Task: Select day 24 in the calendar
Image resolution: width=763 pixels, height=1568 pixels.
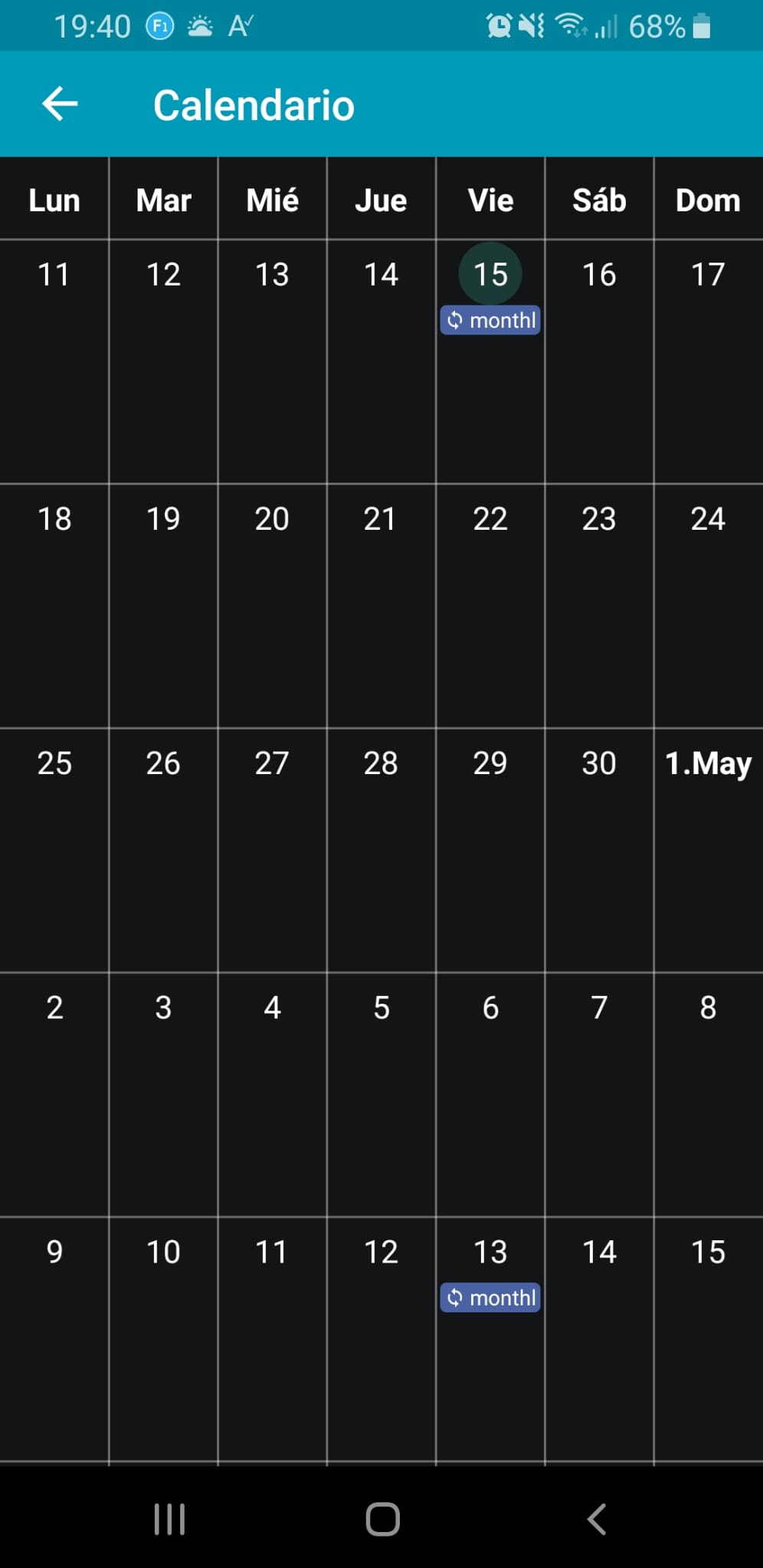Action: click(708, 519)
